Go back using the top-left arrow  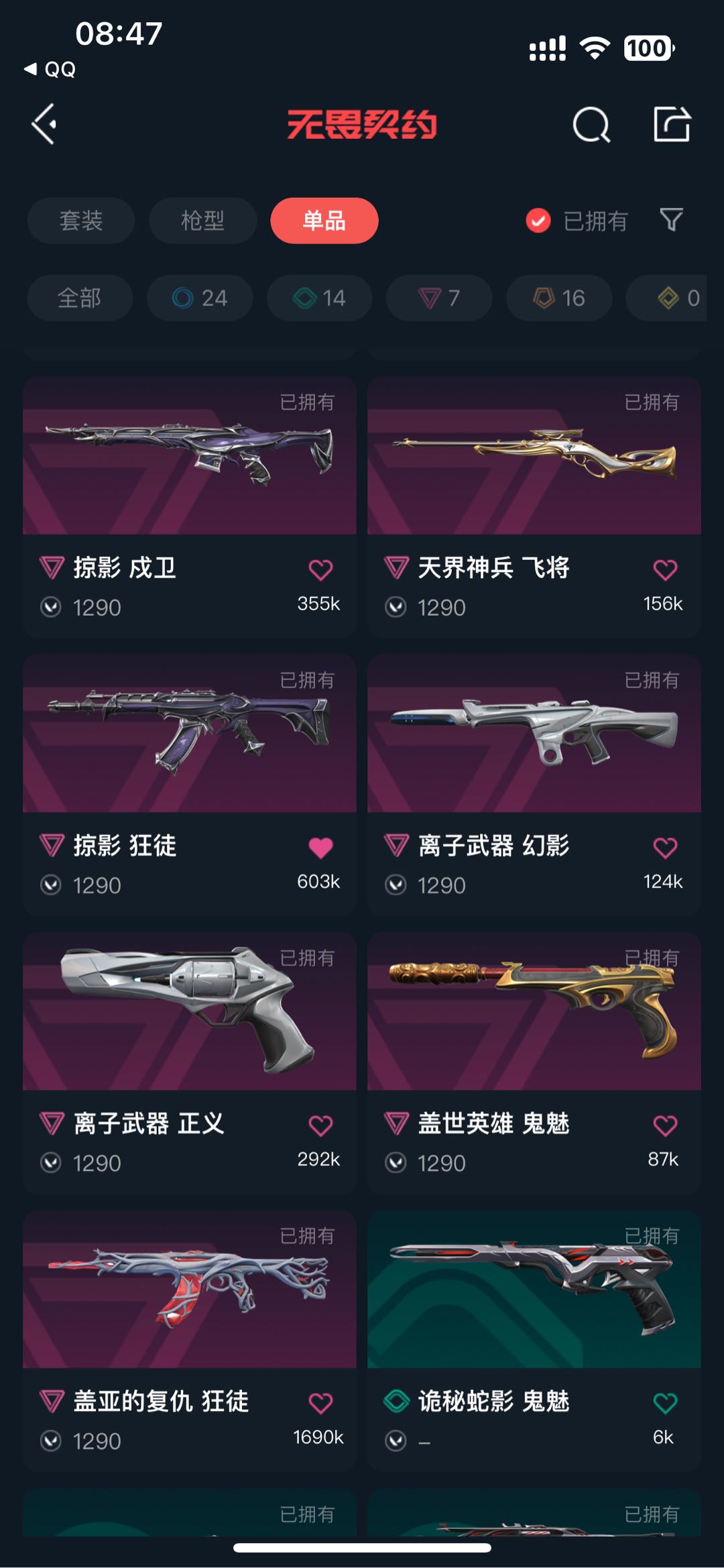(x=44, y=125)
